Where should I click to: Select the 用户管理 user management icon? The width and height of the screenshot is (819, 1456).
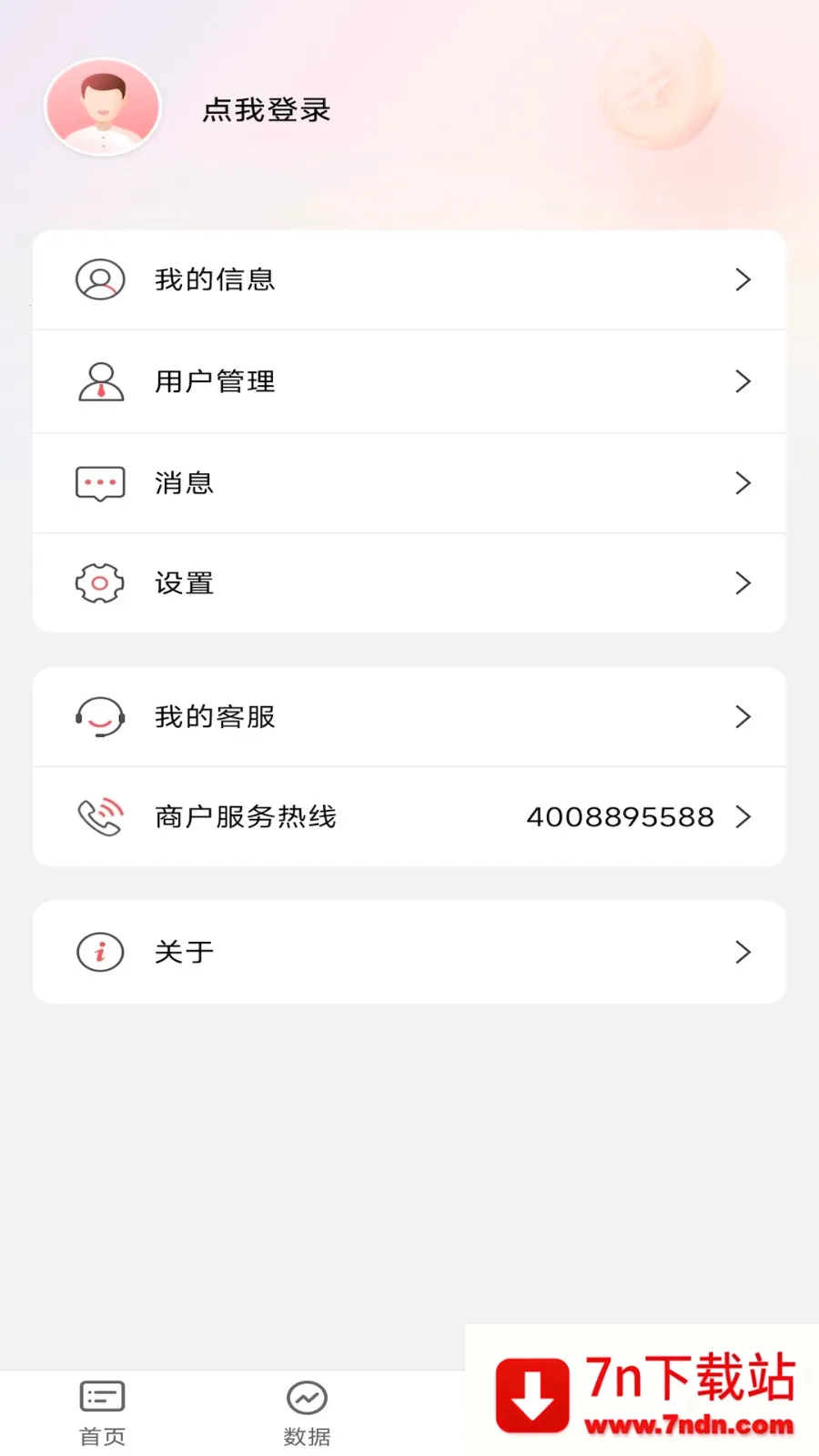click(100, 381)
